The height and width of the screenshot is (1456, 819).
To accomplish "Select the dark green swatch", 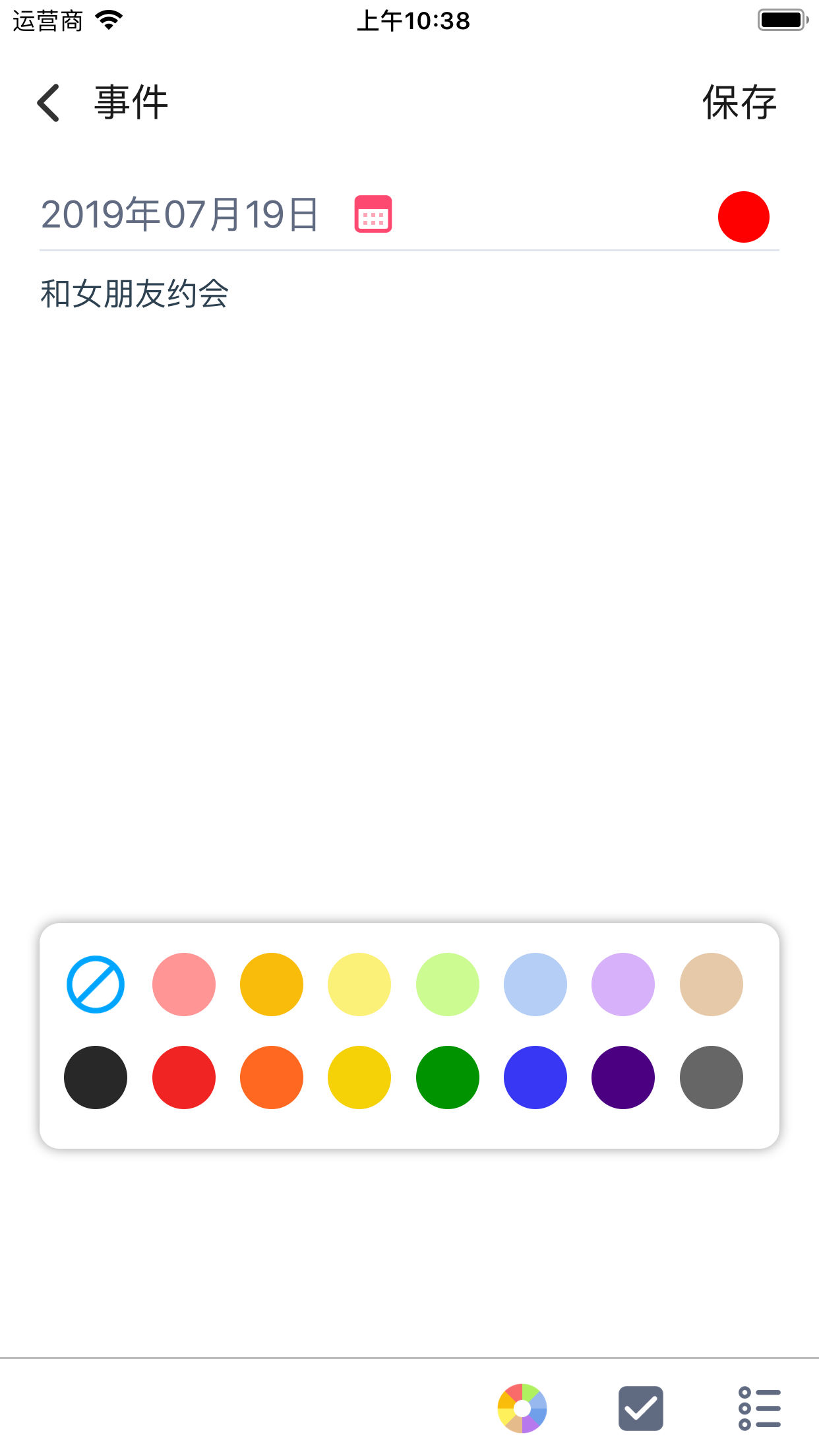I will [448, 1077].
